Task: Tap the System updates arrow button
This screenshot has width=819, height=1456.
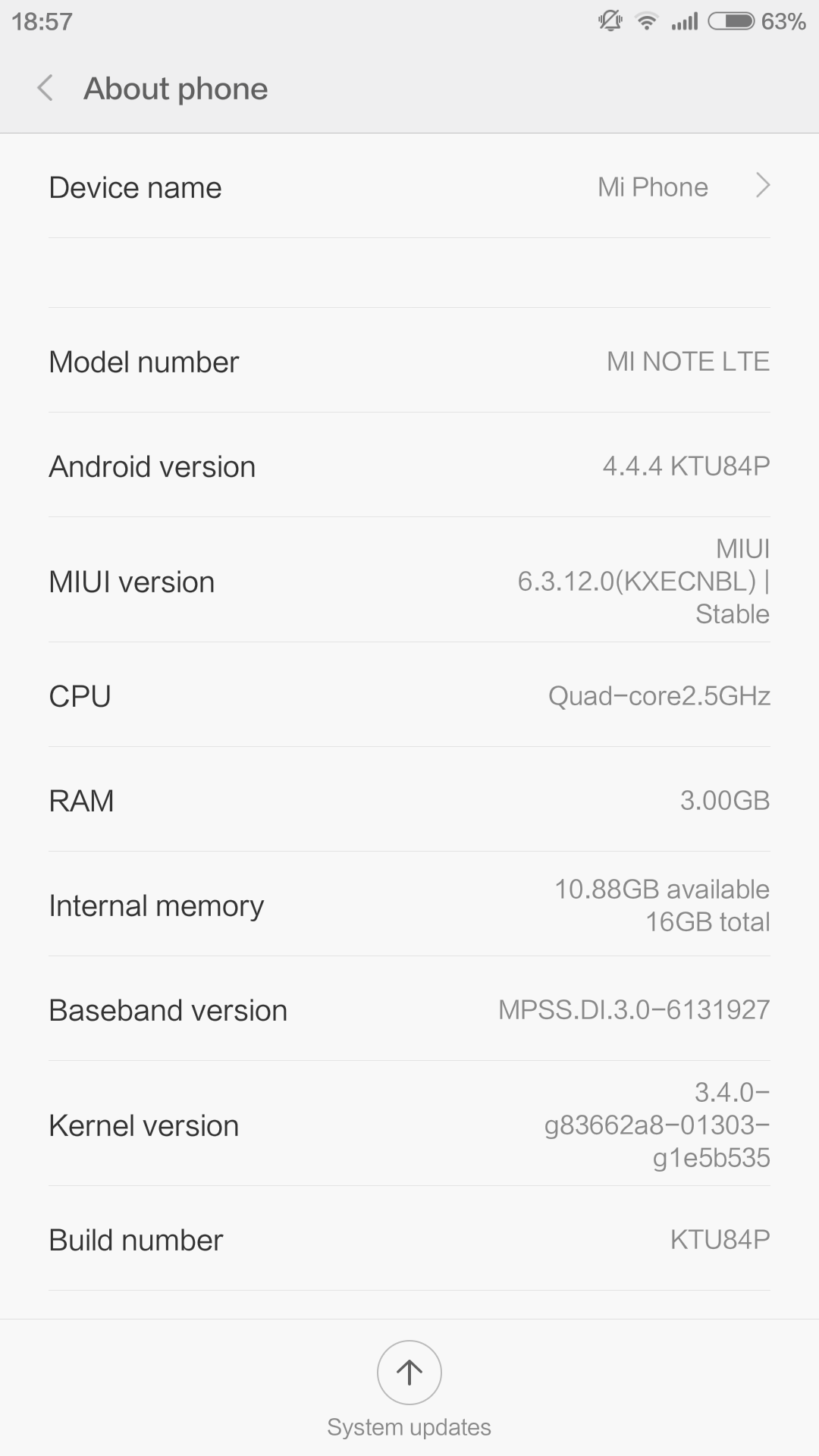Action: (x=409, y=1372)
